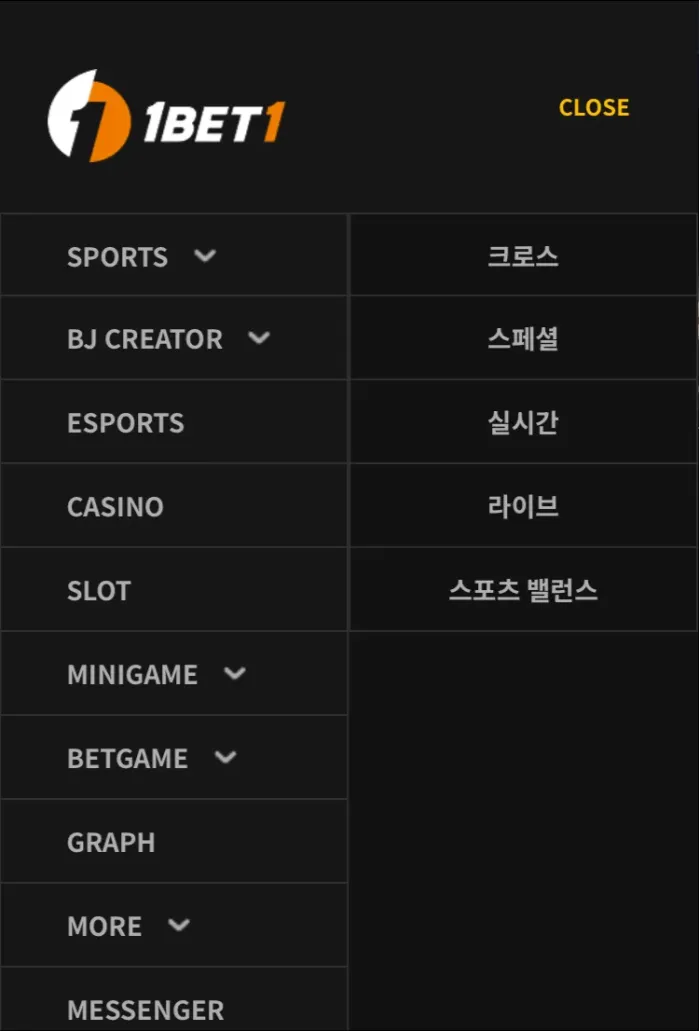The height and width of the screenshot is (1031, 699).
Task: Open the 라이브 sports option
Action: tap(523, 507)
